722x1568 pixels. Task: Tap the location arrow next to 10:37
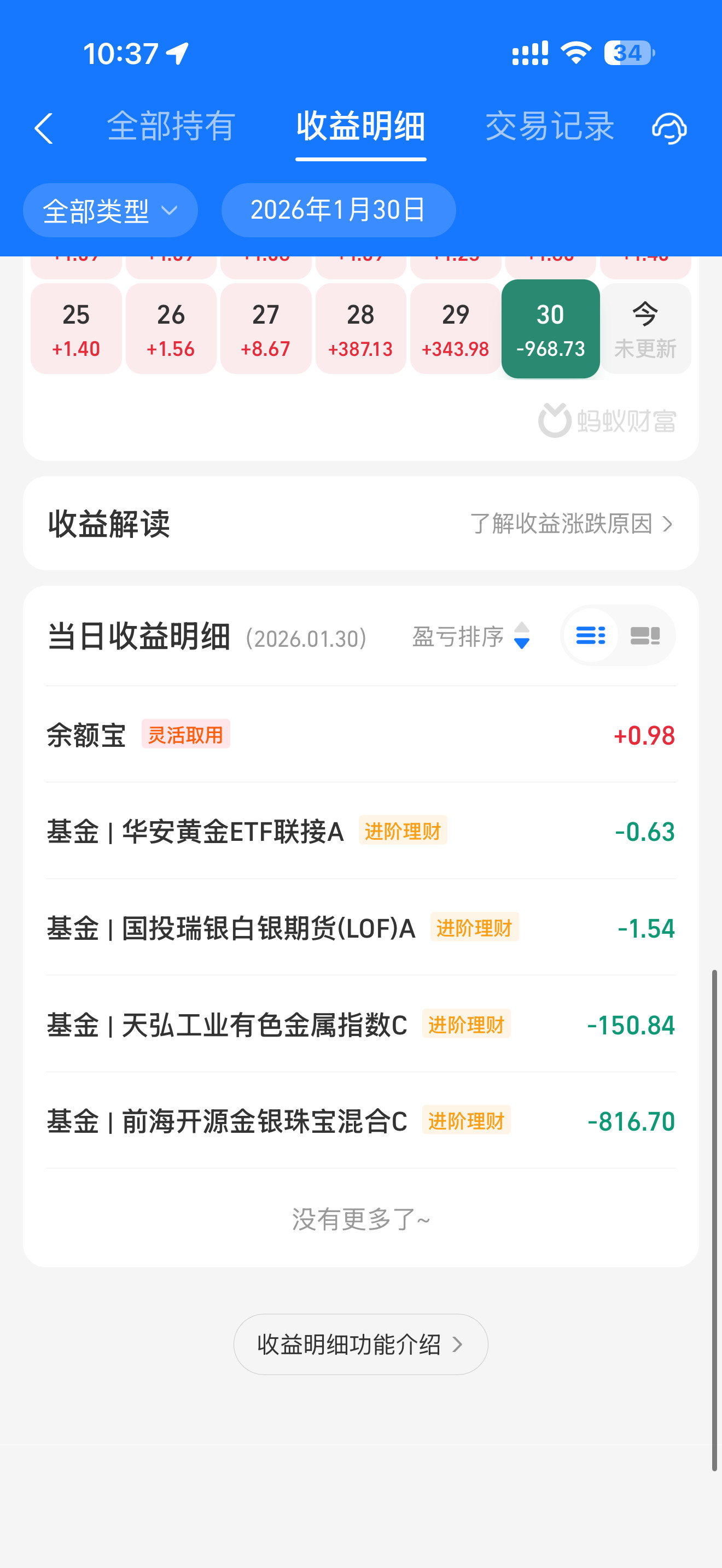[x=177, y=54]
